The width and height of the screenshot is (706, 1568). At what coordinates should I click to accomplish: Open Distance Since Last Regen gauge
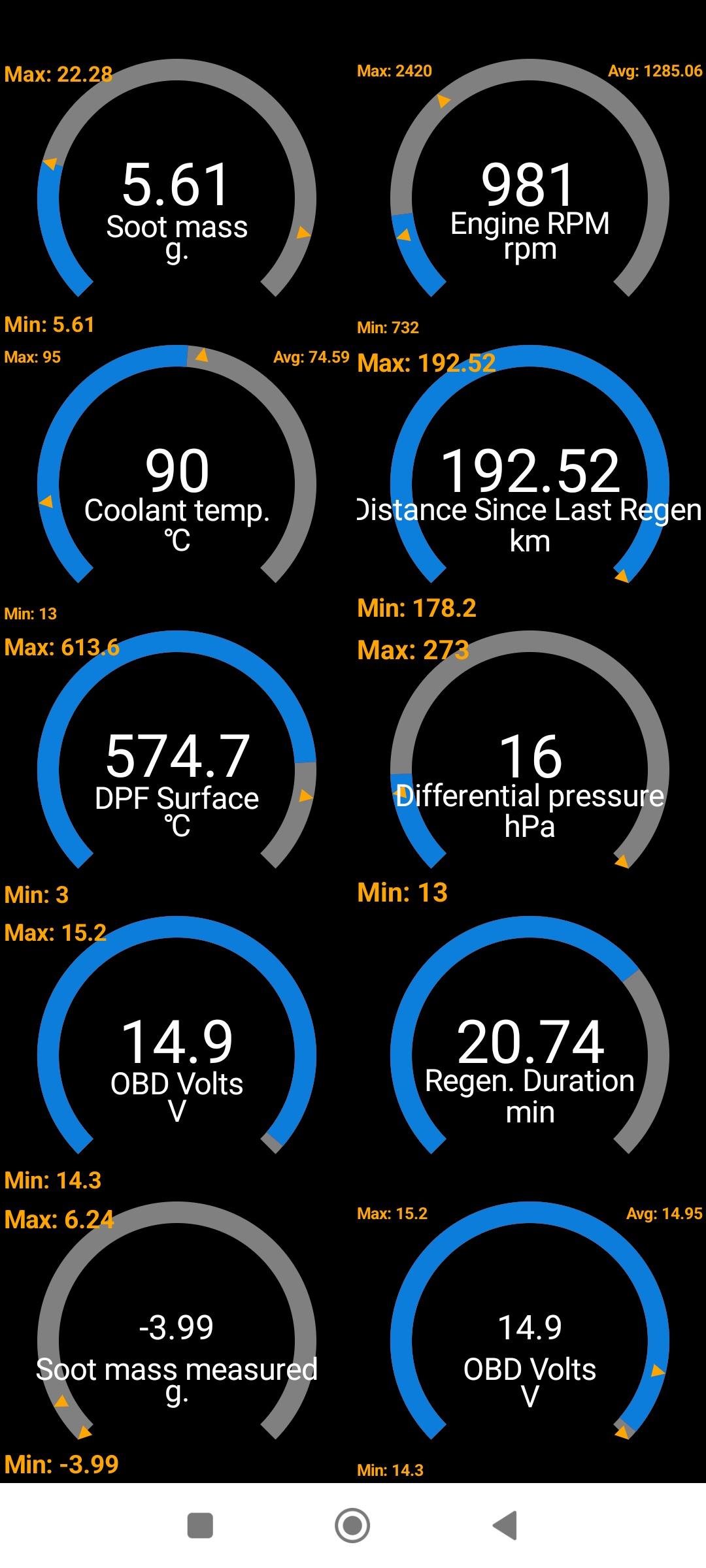529,485
